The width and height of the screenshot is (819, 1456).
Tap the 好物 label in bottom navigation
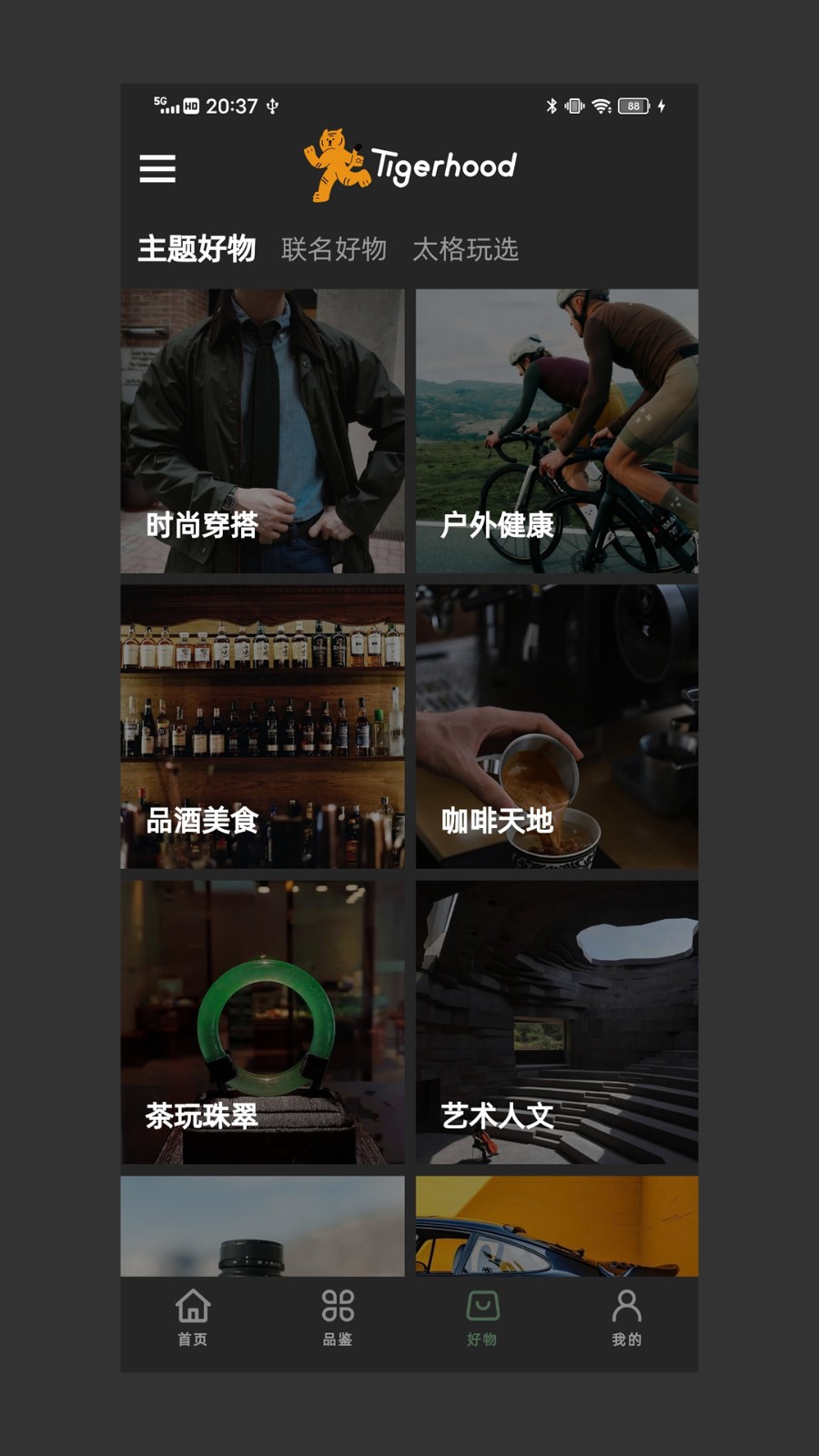[481, 1340]
